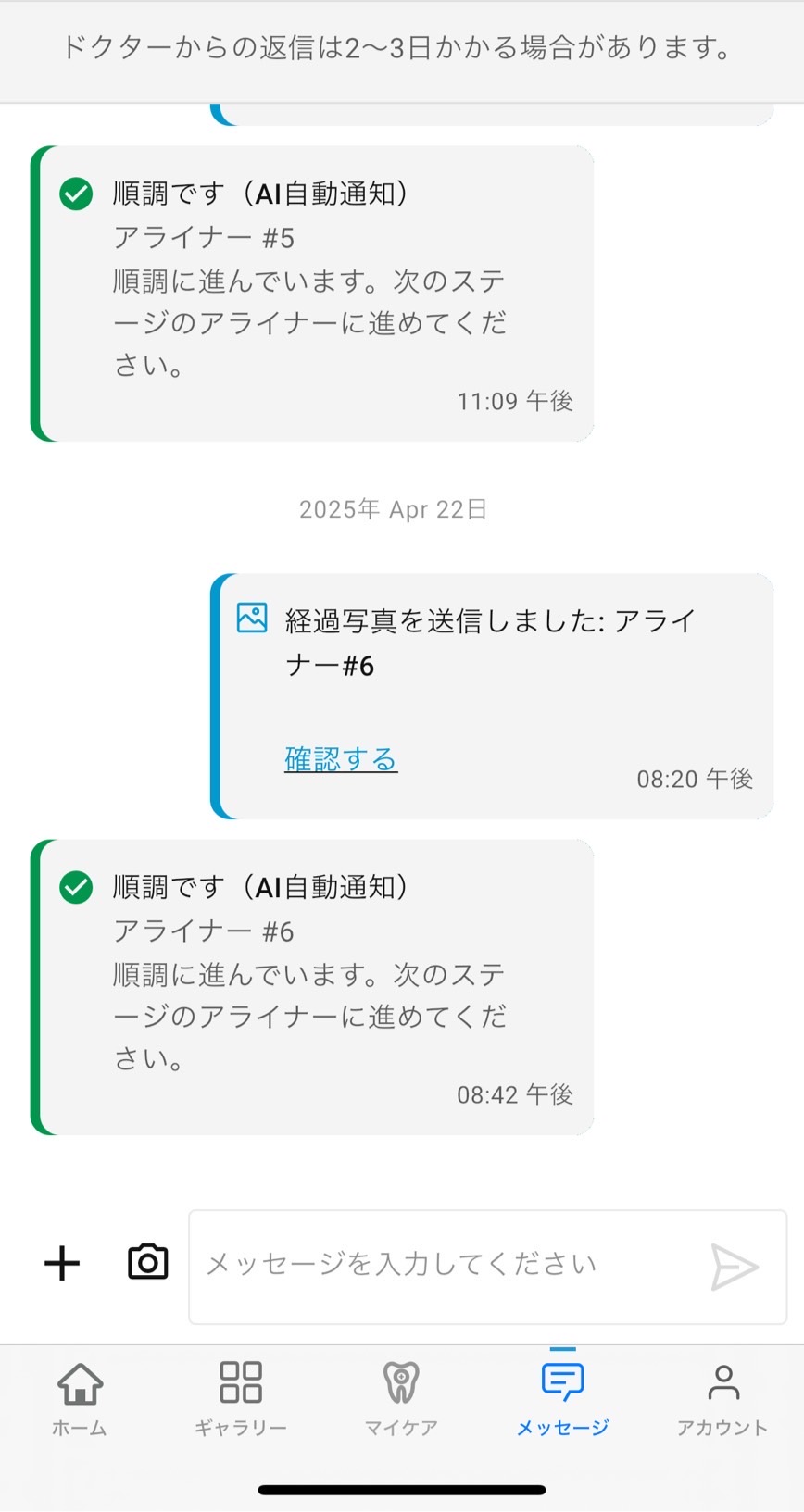Switch to the ホーム tab

pyautogui.click(x=80, y=1399)
